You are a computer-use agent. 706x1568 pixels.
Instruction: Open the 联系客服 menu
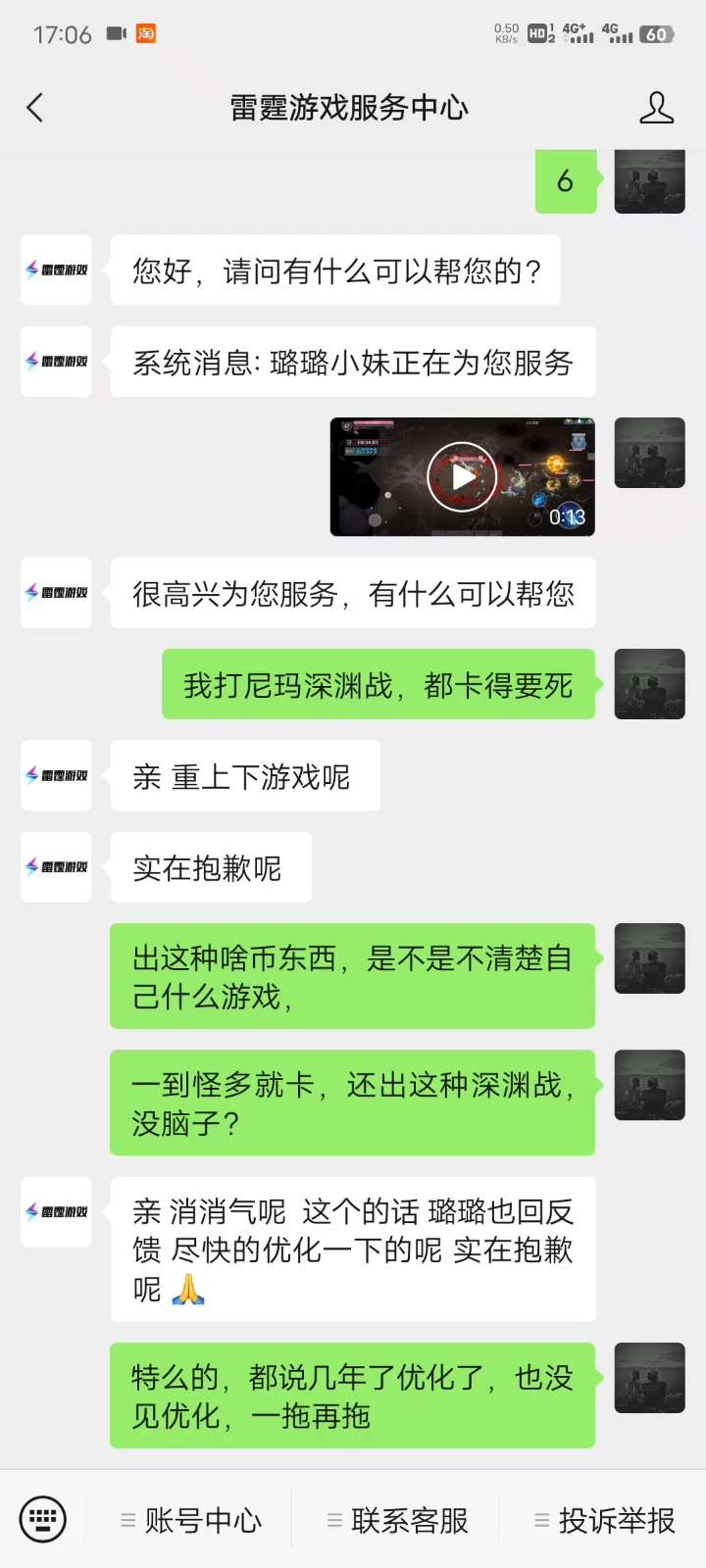(x=398, y=1521)
